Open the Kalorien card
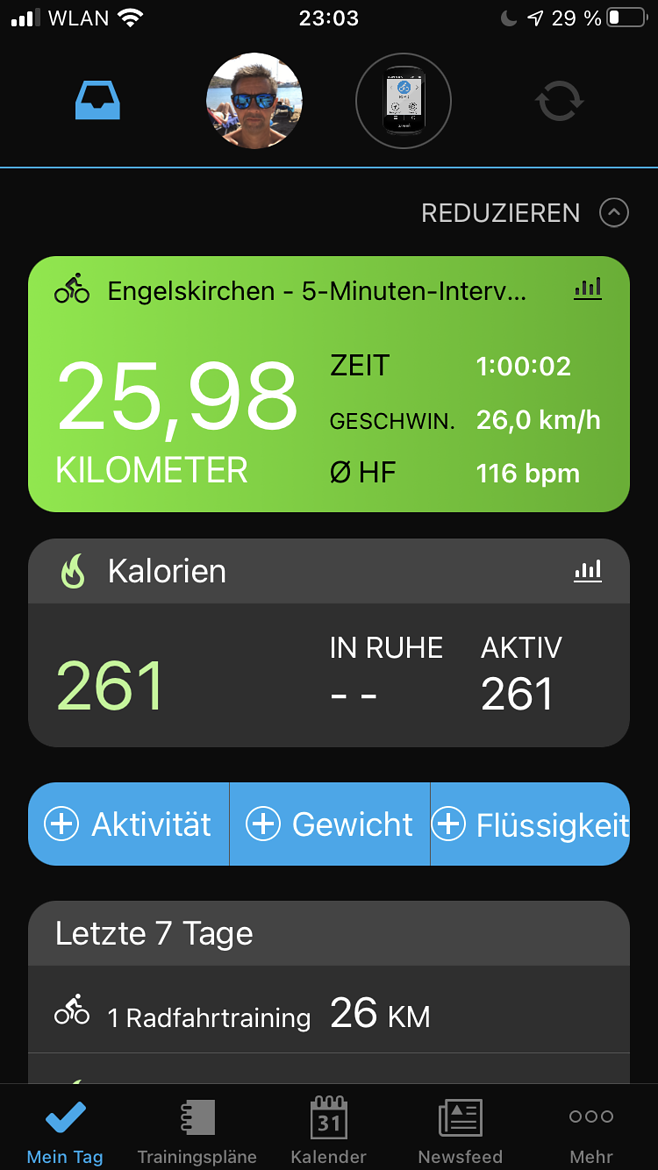The image size is (658, 1170). click(x=329, y=642)
